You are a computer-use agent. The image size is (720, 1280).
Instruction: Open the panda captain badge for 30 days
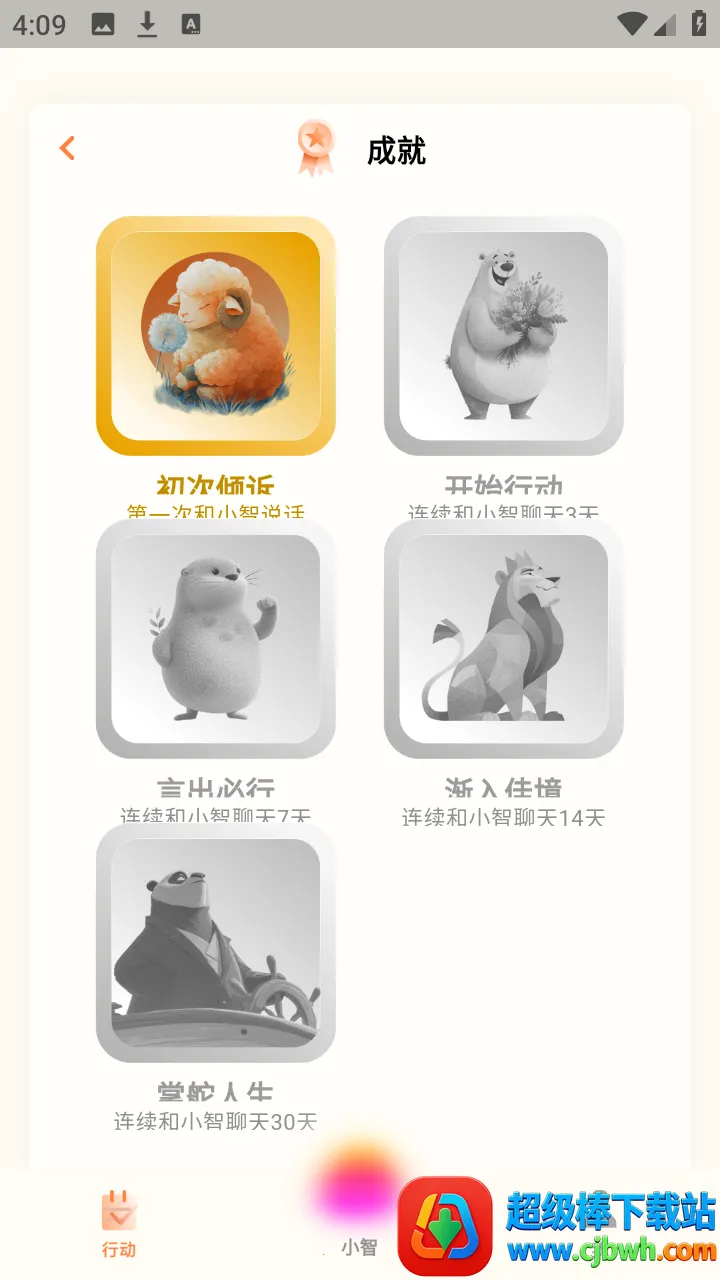point(215,942)
